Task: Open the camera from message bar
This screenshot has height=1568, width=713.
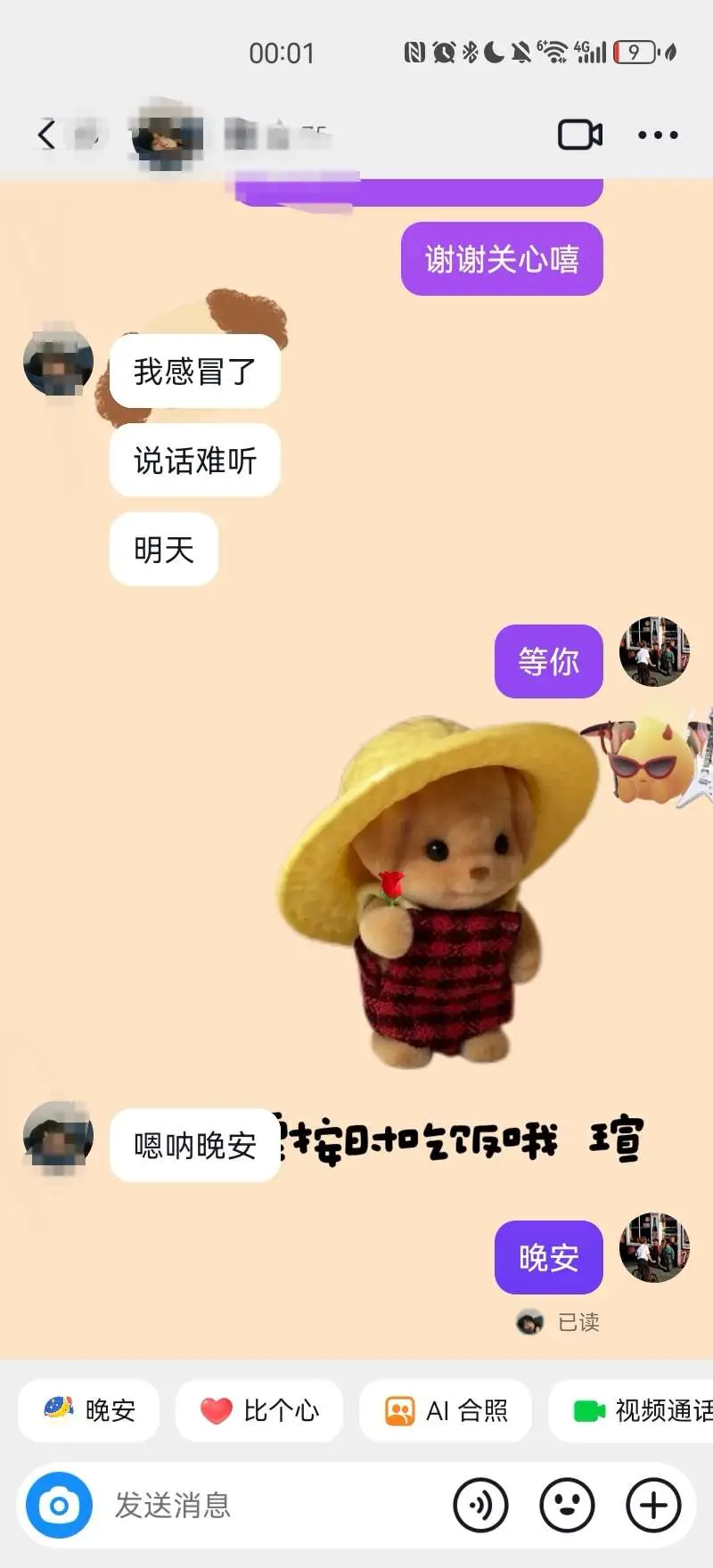Action: pos(59,1506)
